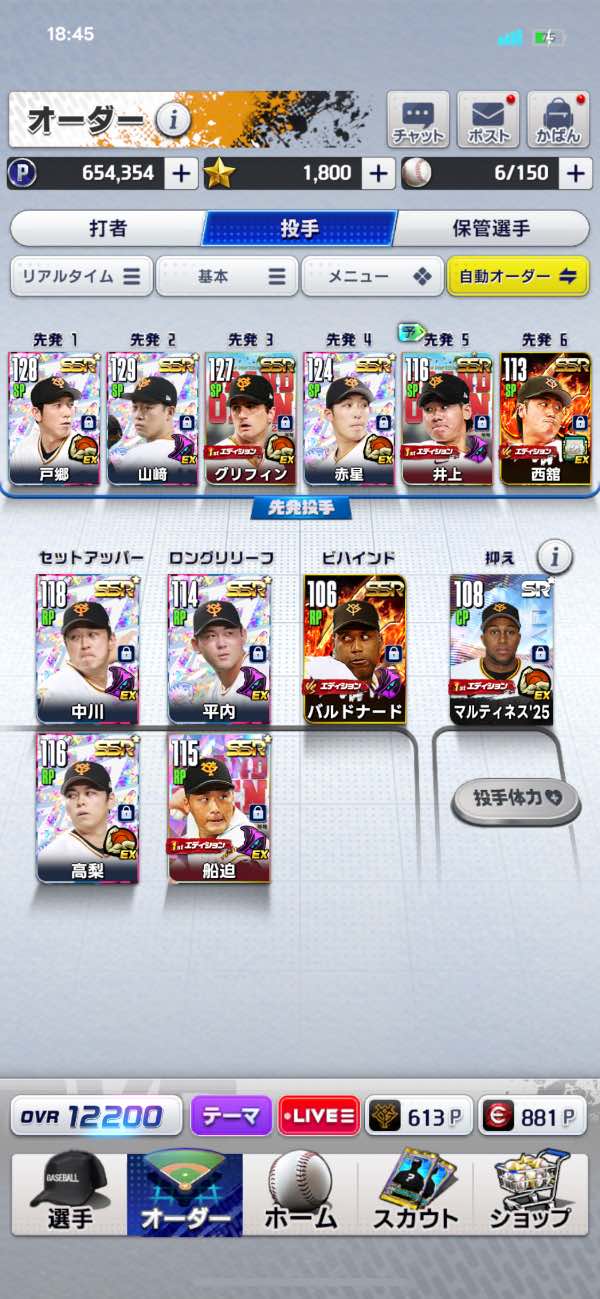This screenshot has height=1299, width=600.
Task: Switch to the 打者 tab
Action: 108,228
